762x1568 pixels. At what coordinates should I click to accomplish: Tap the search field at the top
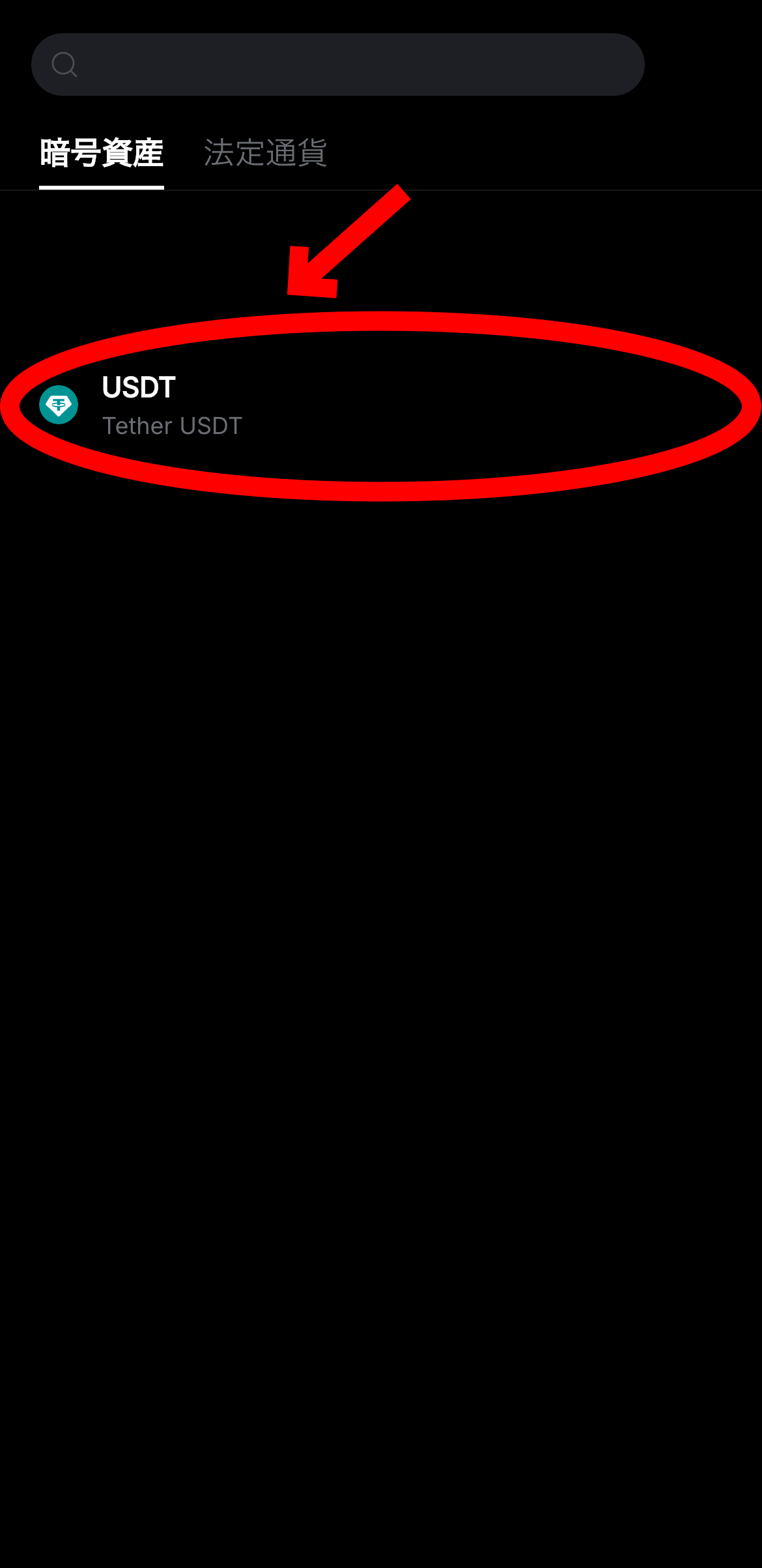337,65
